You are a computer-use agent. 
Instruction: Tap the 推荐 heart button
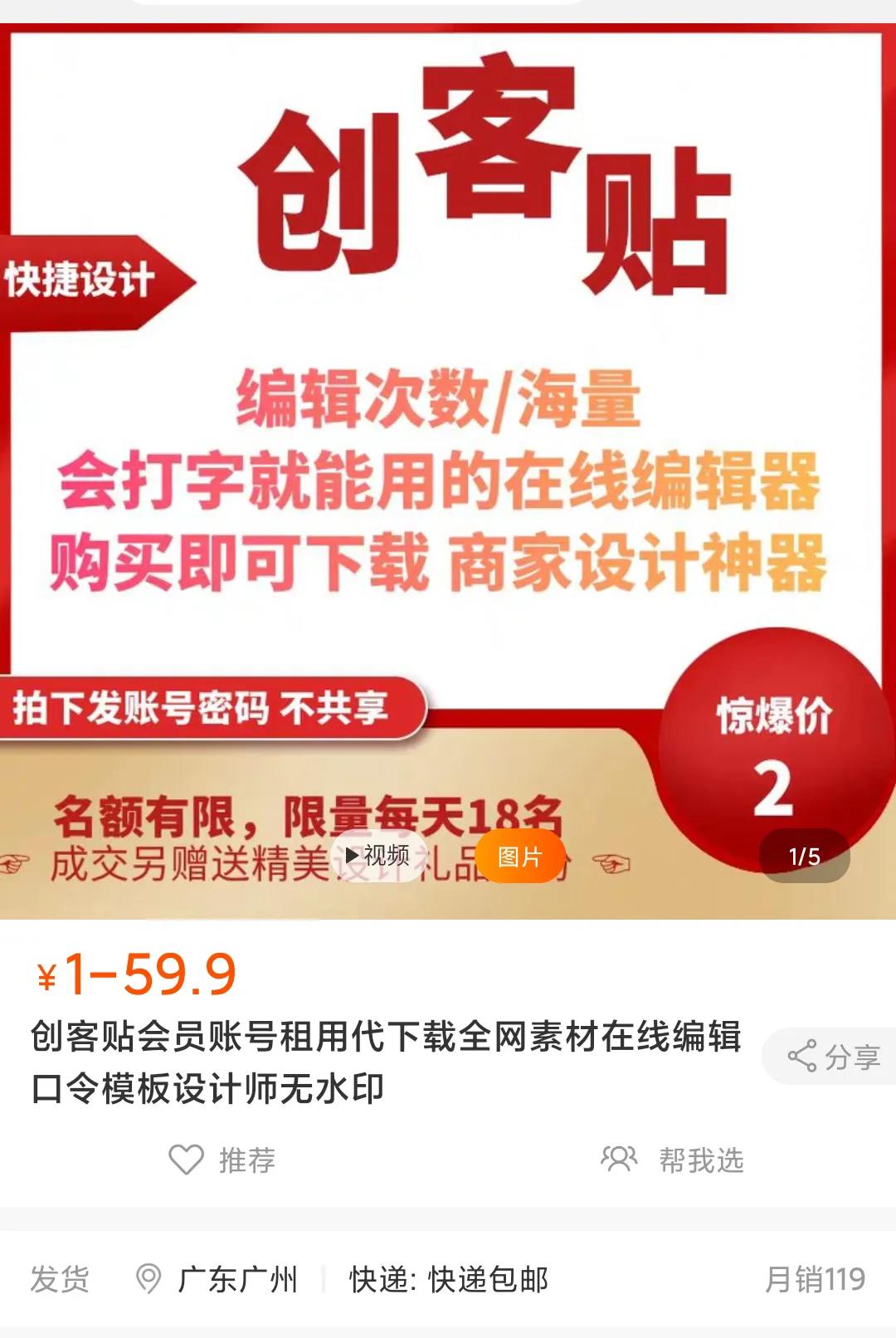pyautogui.click(x=222, y=1160)
